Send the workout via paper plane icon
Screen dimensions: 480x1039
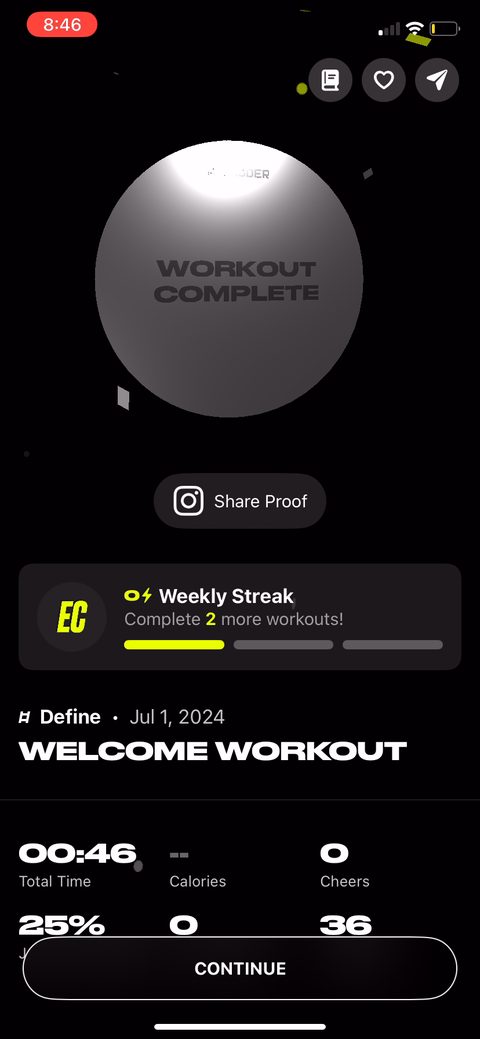[x=437, y=80]
